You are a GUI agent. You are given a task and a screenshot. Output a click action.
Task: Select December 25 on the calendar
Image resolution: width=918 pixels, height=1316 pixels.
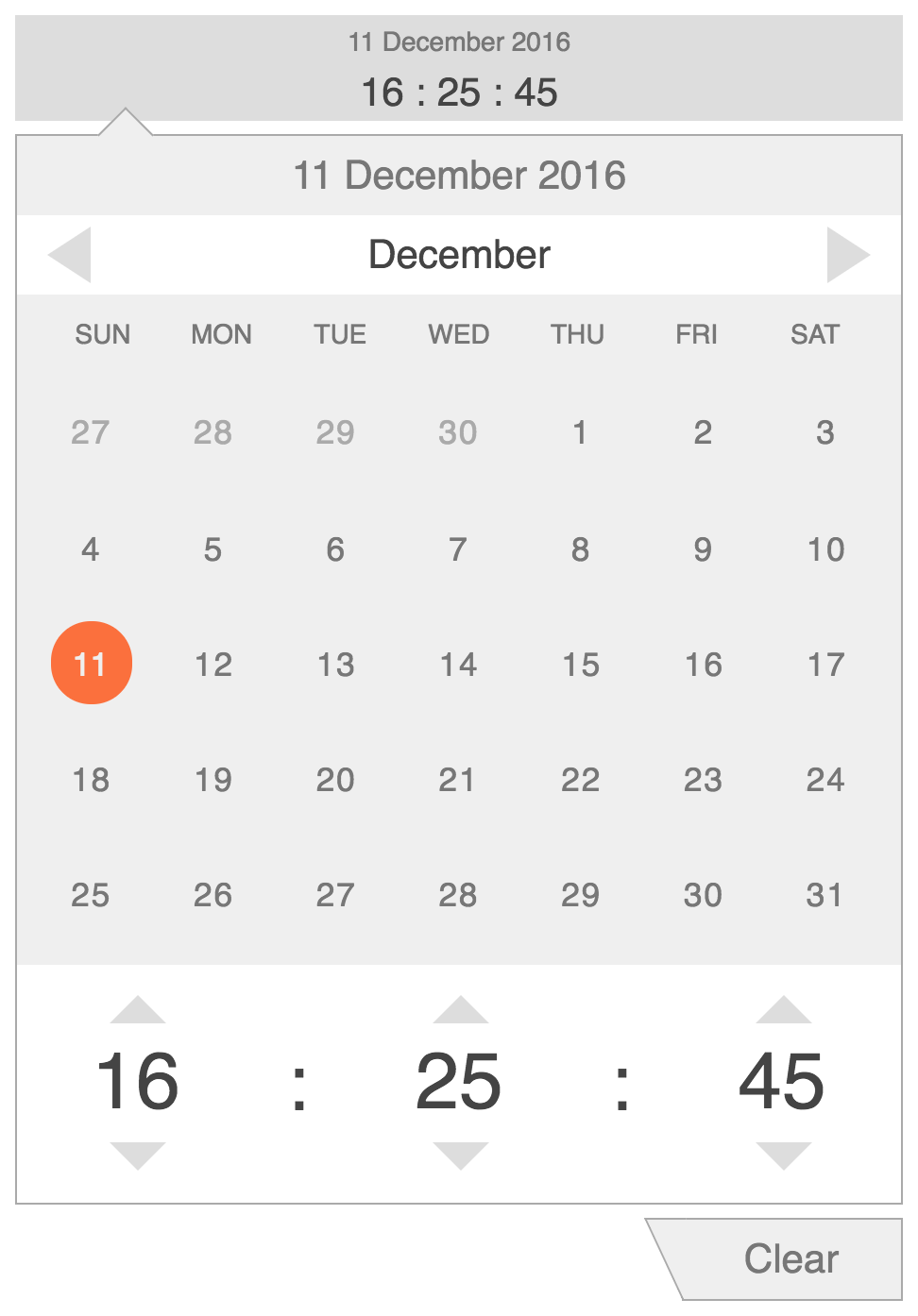(91, 894)
